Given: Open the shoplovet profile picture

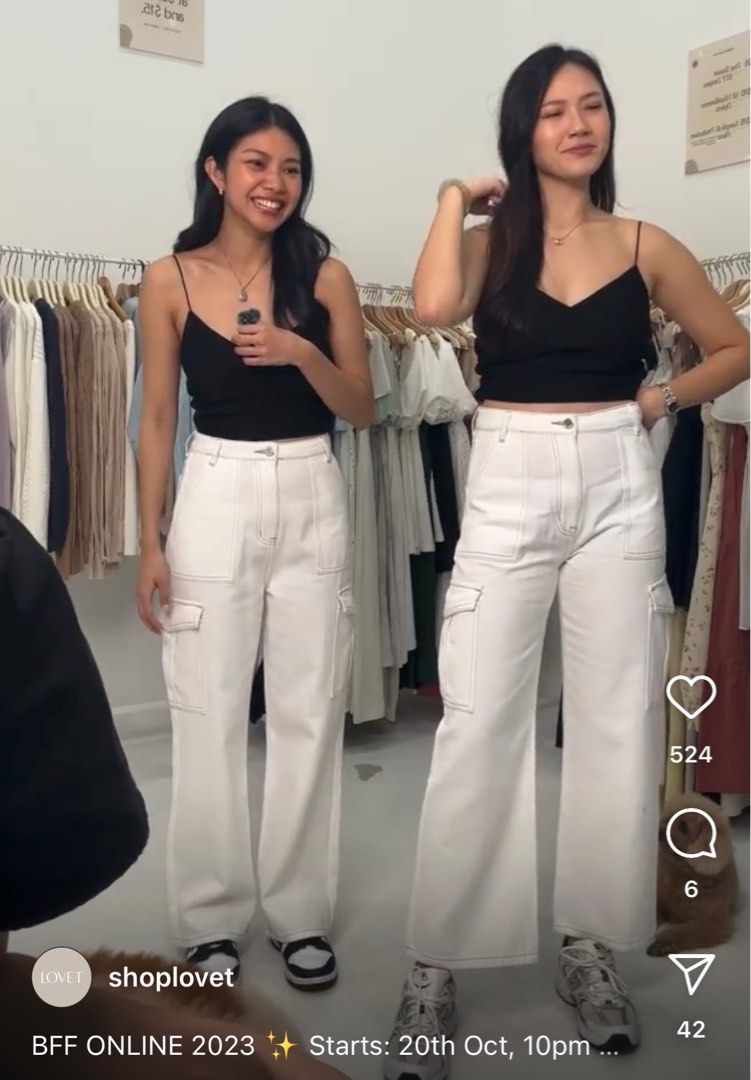Looking at the screenshot, I should click(x=61, y=977).
